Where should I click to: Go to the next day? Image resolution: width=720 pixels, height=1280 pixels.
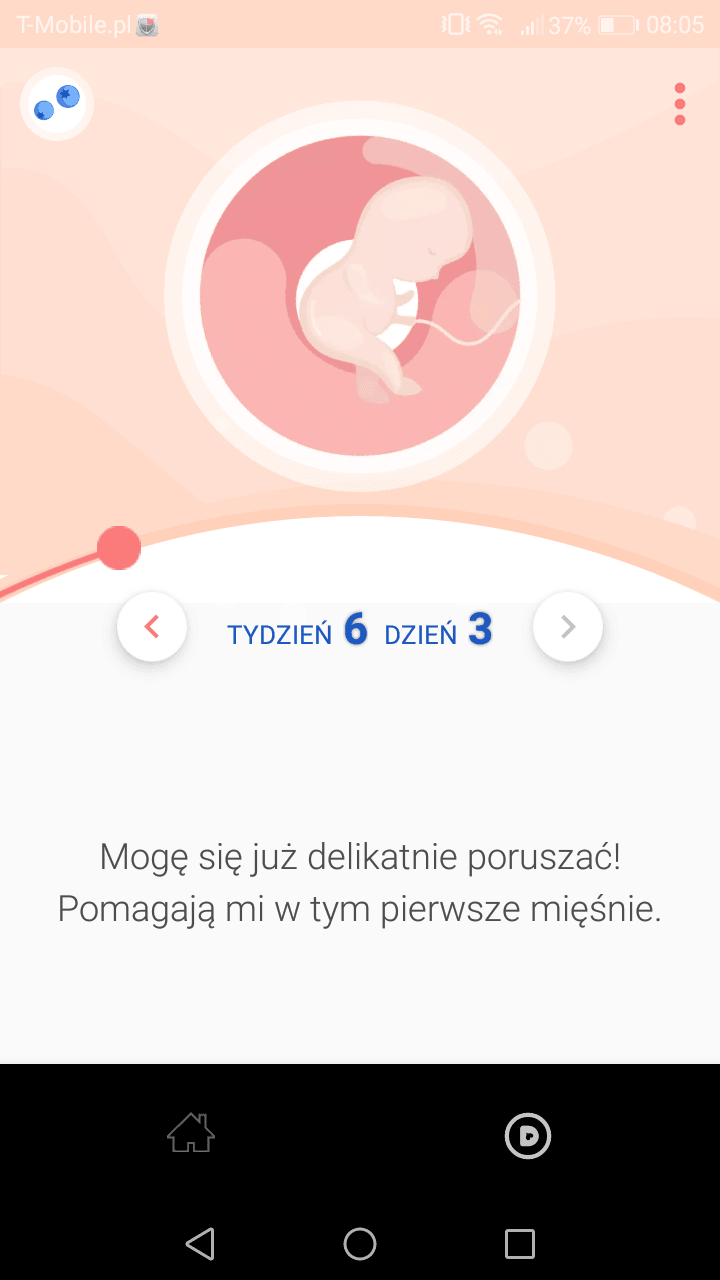568,627
